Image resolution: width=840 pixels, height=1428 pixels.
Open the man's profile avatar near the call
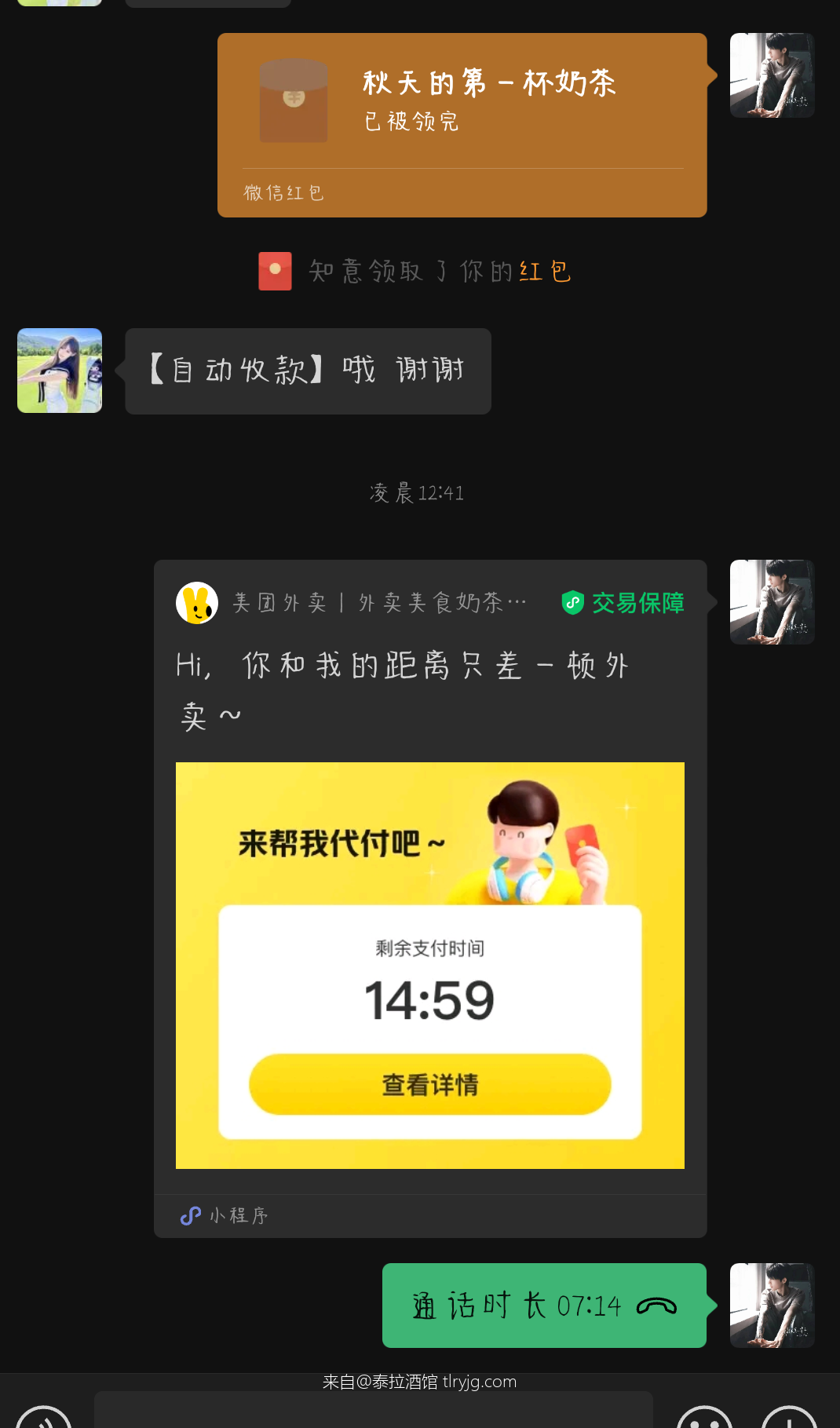[772, 1305]
